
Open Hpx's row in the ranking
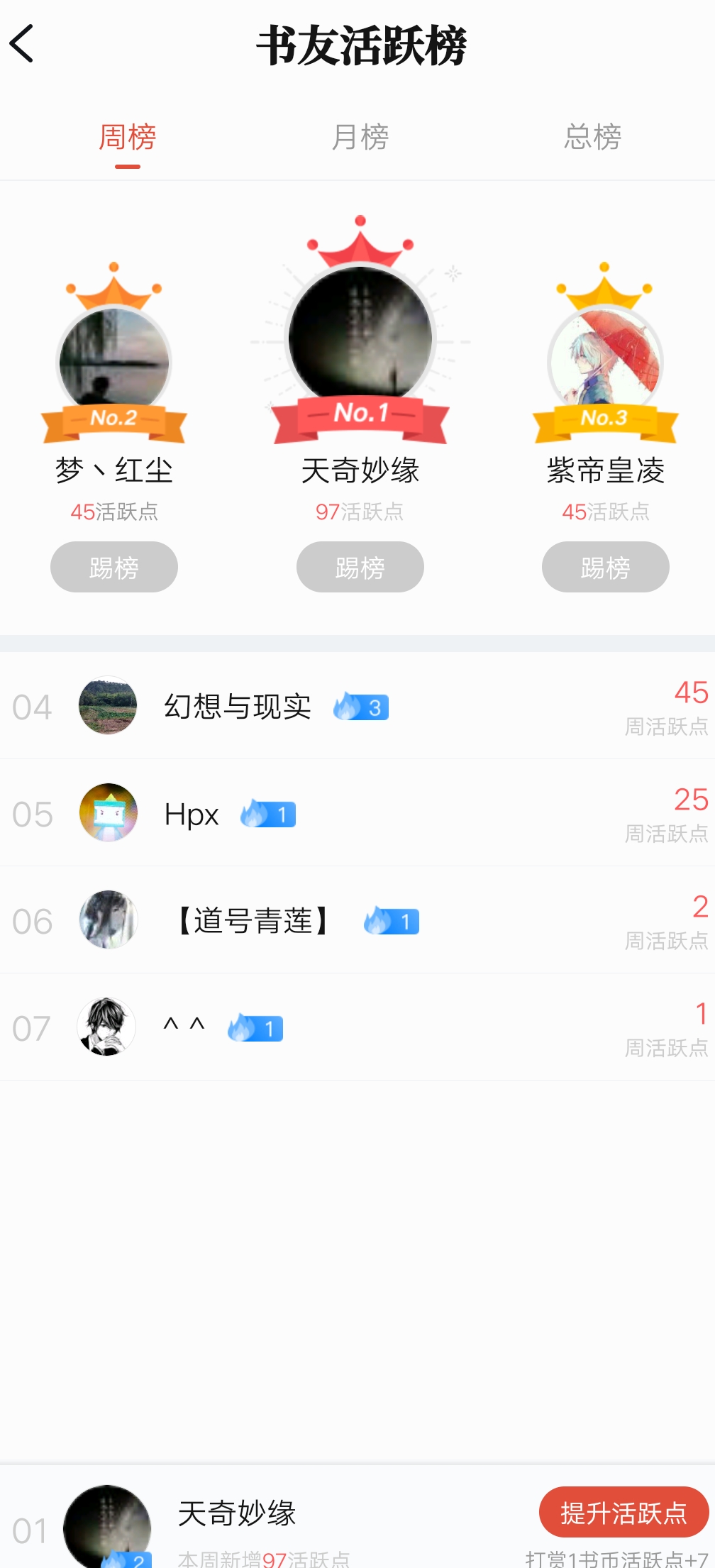click(357, 814)
